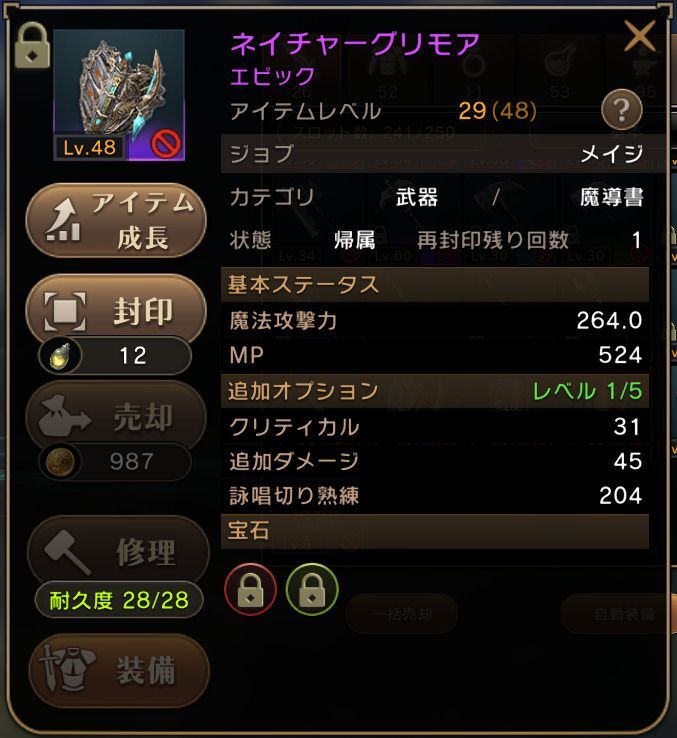Tap the アイテム成長 button
The width and height of the screenshot is (677, 738).
pos(118,221)
